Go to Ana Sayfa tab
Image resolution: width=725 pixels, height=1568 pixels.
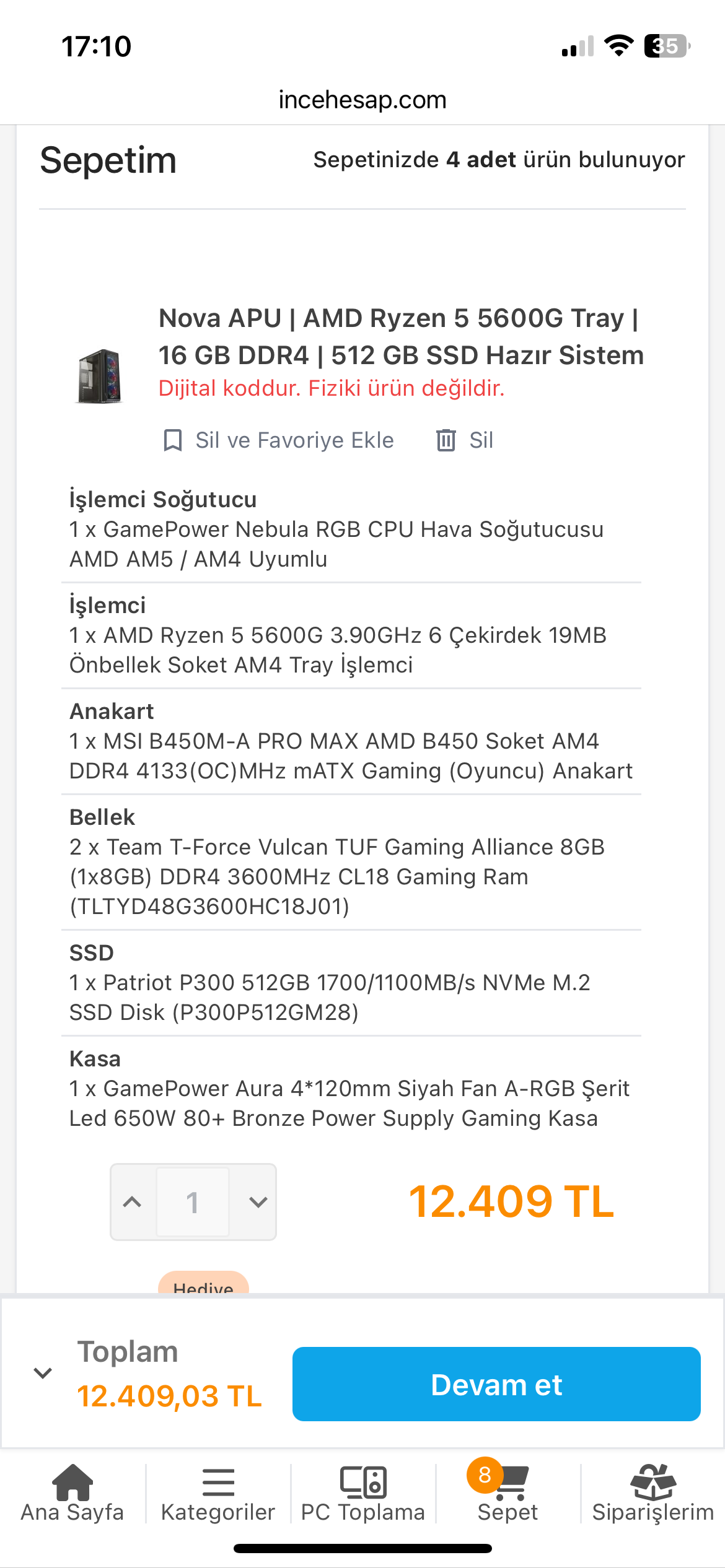click(x=72, y=1492)
